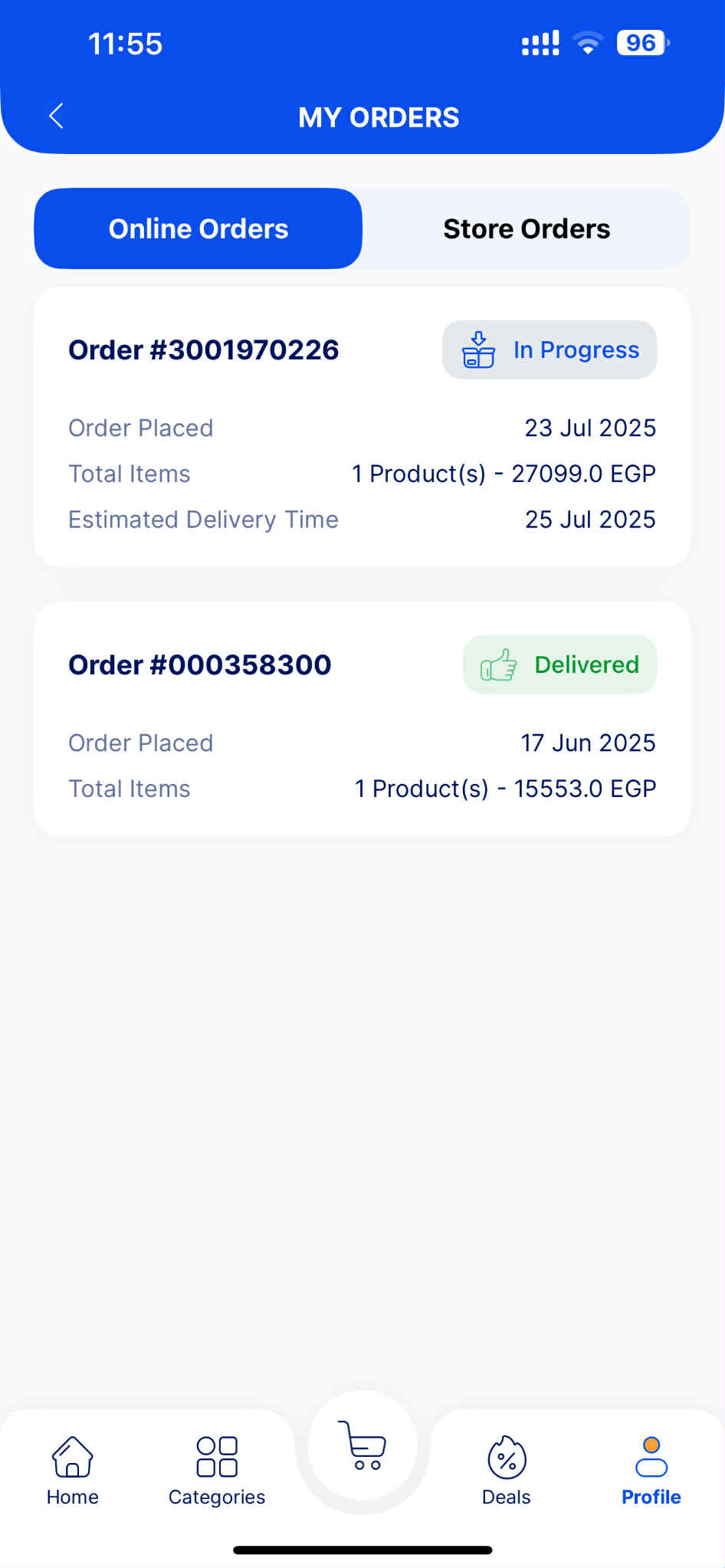The image size is (725, 1568).
Task: Open the Profile tab
Action: 651,1471
